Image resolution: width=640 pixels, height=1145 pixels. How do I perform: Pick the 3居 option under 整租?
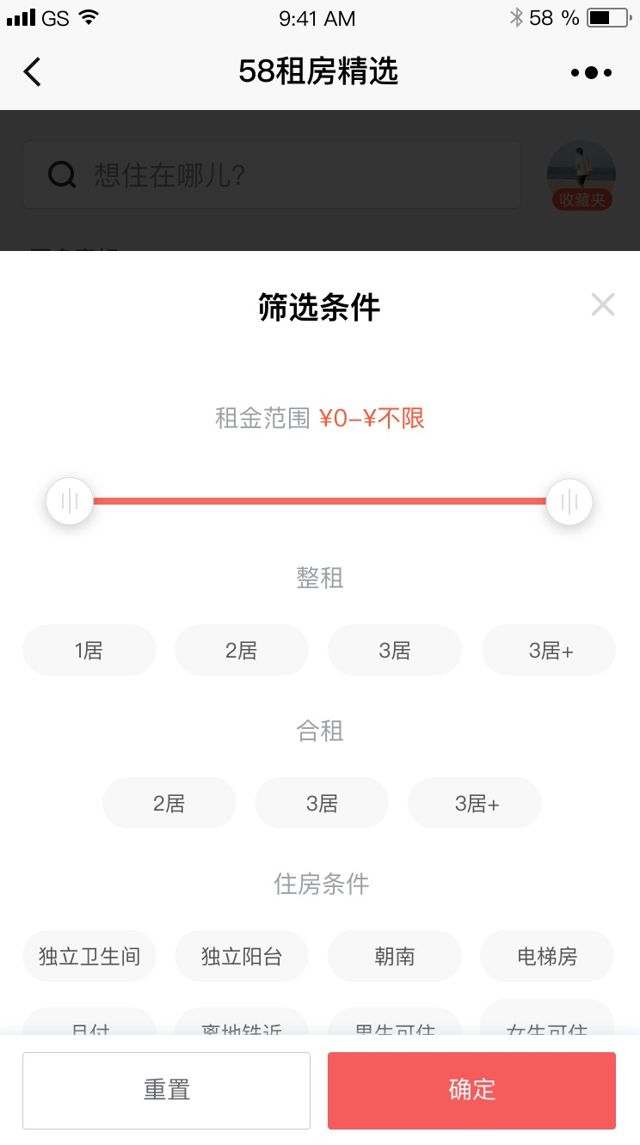pos(395,650)
